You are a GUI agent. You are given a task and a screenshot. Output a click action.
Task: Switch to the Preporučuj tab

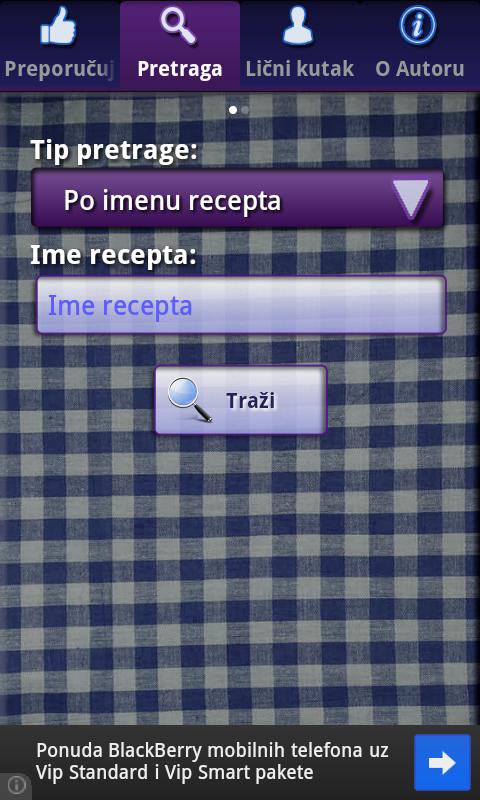59,45
